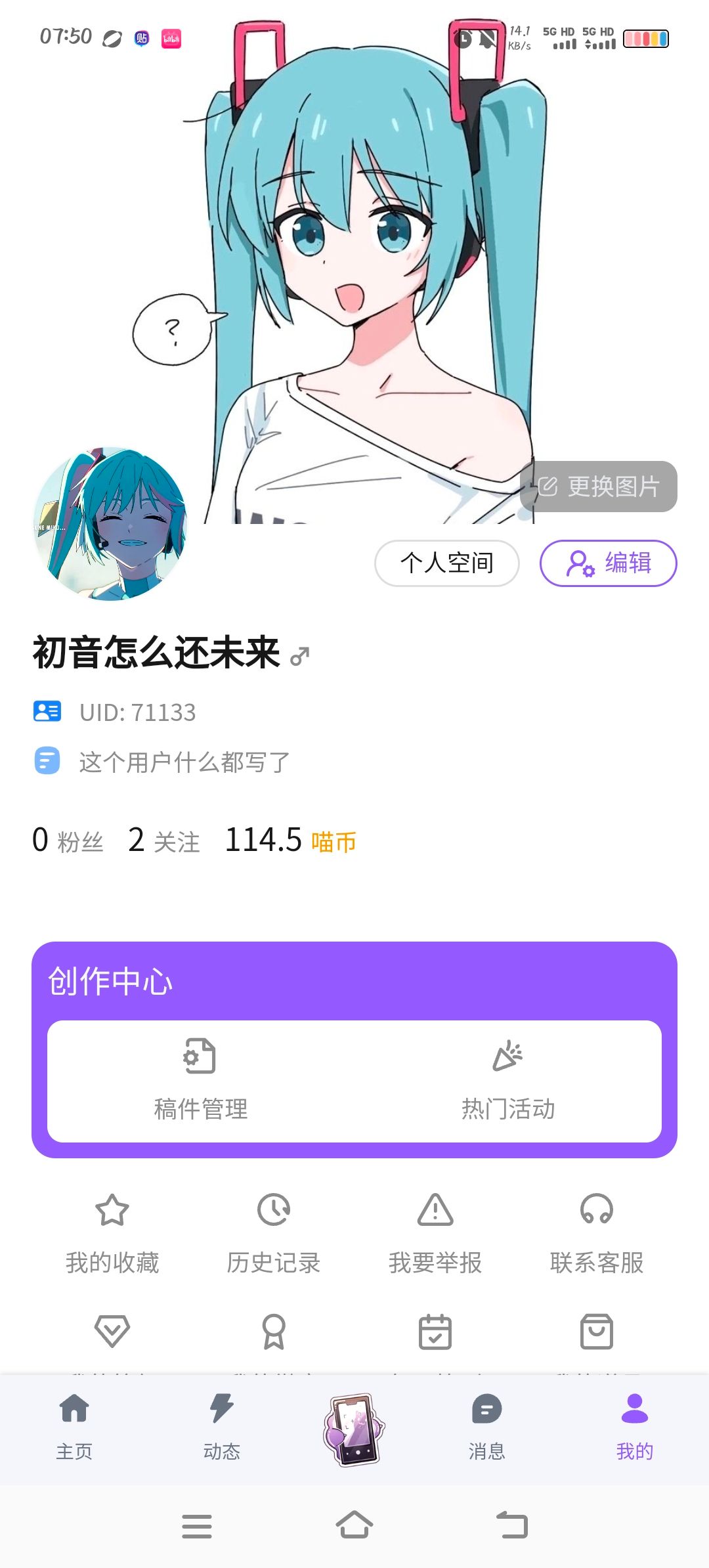Image resolution: width=709 pixels, height=1568 pixels.
Task: View the 关注 following list
Action: 164,840
